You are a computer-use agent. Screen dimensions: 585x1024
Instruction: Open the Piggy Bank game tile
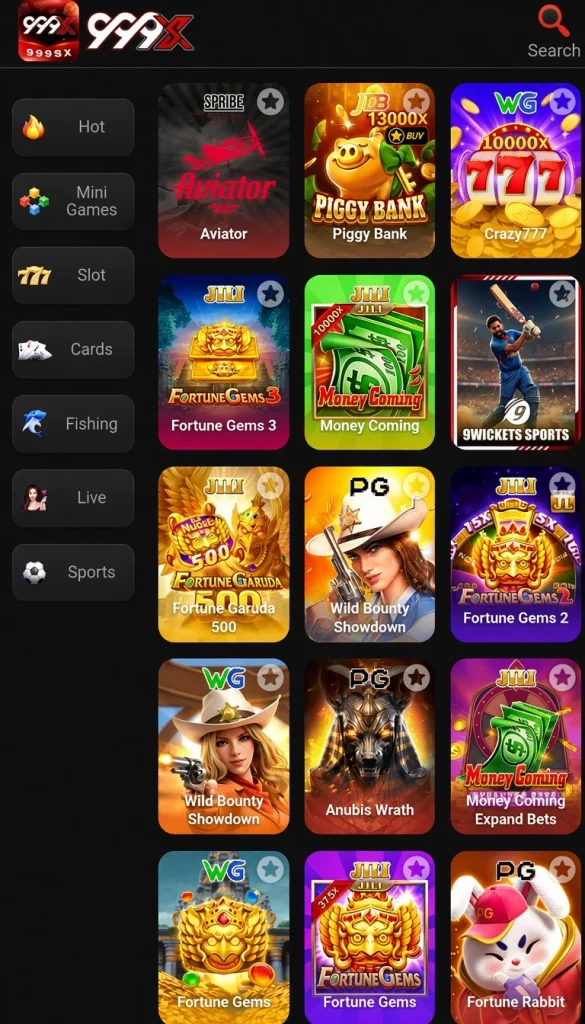click(370, 170)
